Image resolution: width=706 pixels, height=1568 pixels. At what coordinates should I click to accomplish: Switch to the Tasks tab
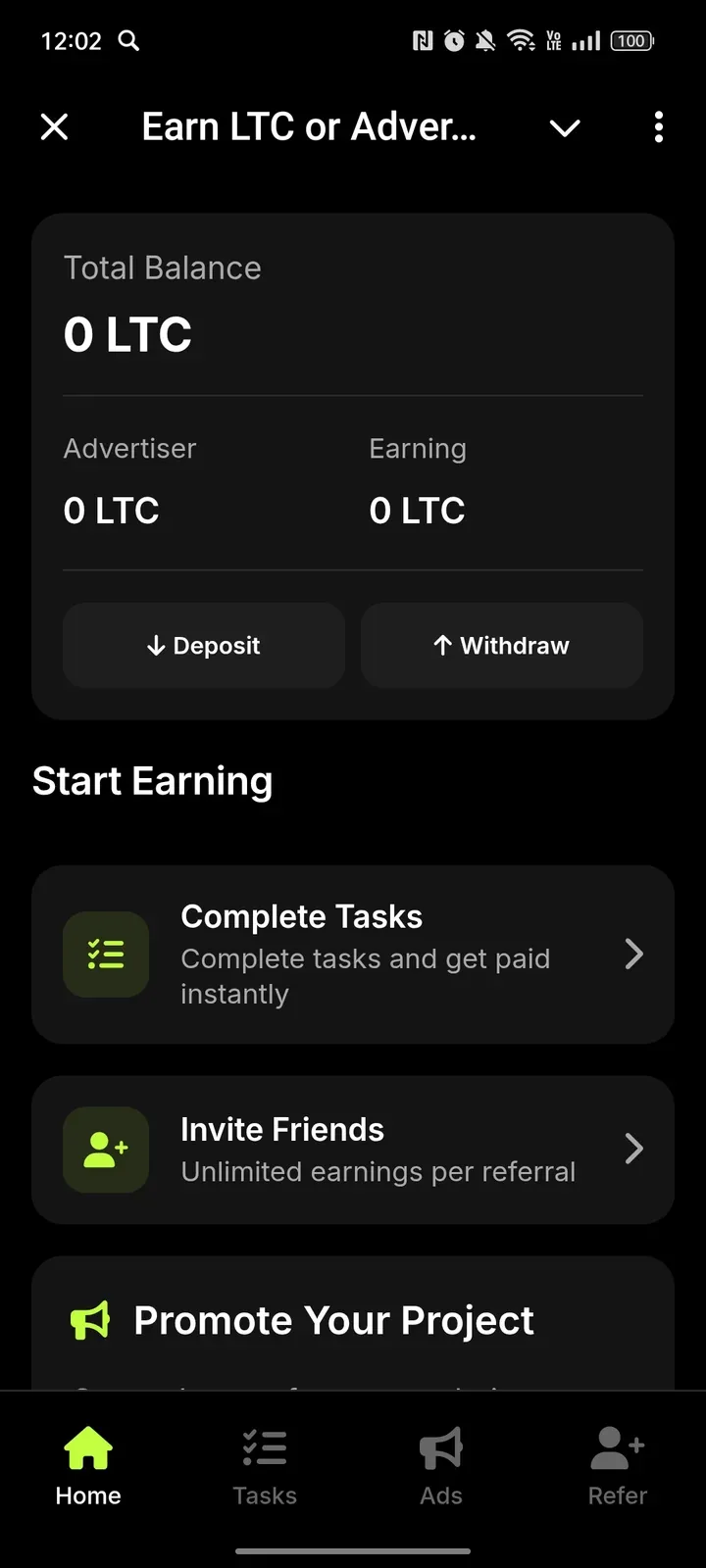click(x=265, y=1466)
